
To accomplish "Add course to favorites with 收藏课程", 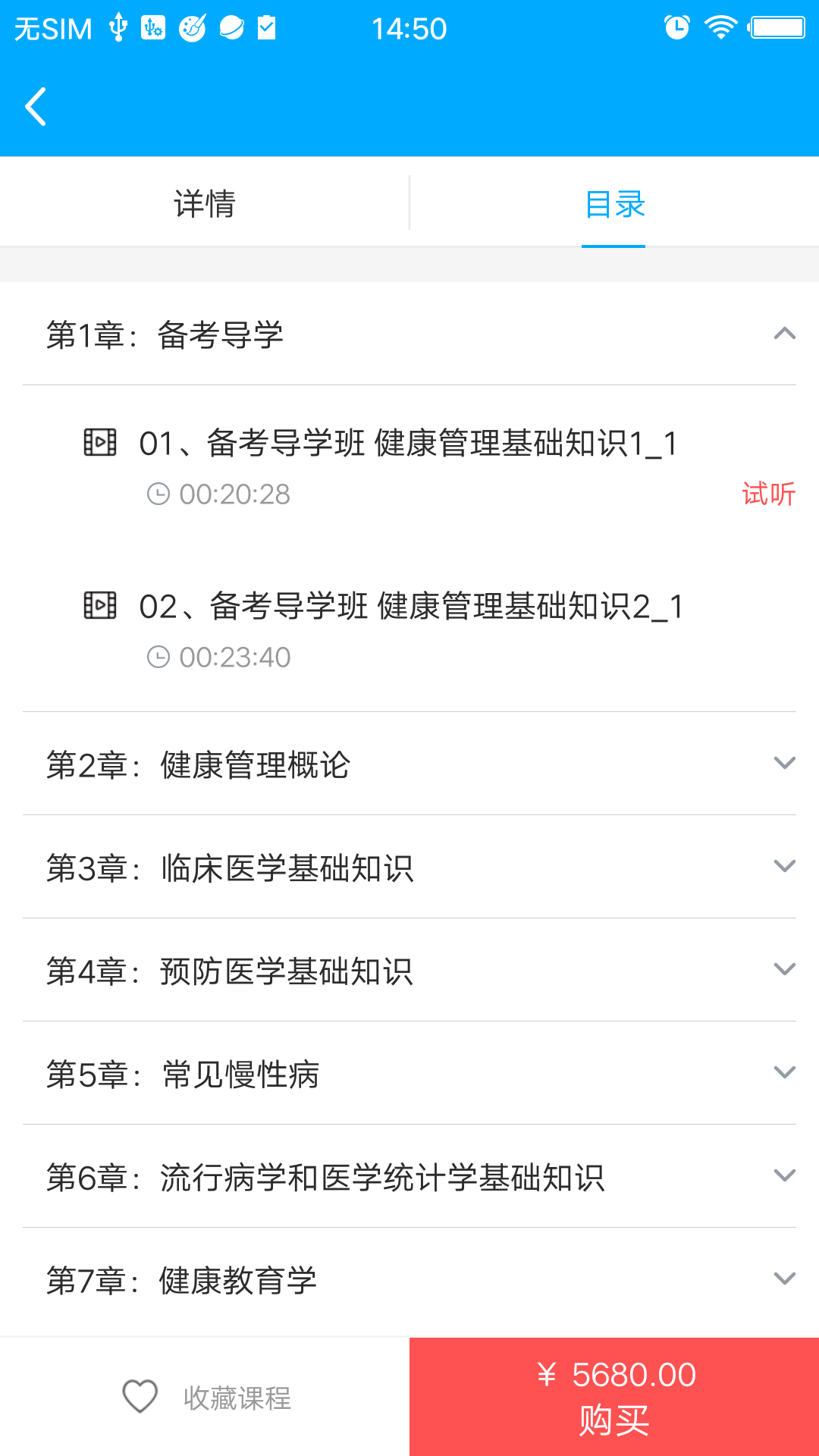I will pos(206,1397).
